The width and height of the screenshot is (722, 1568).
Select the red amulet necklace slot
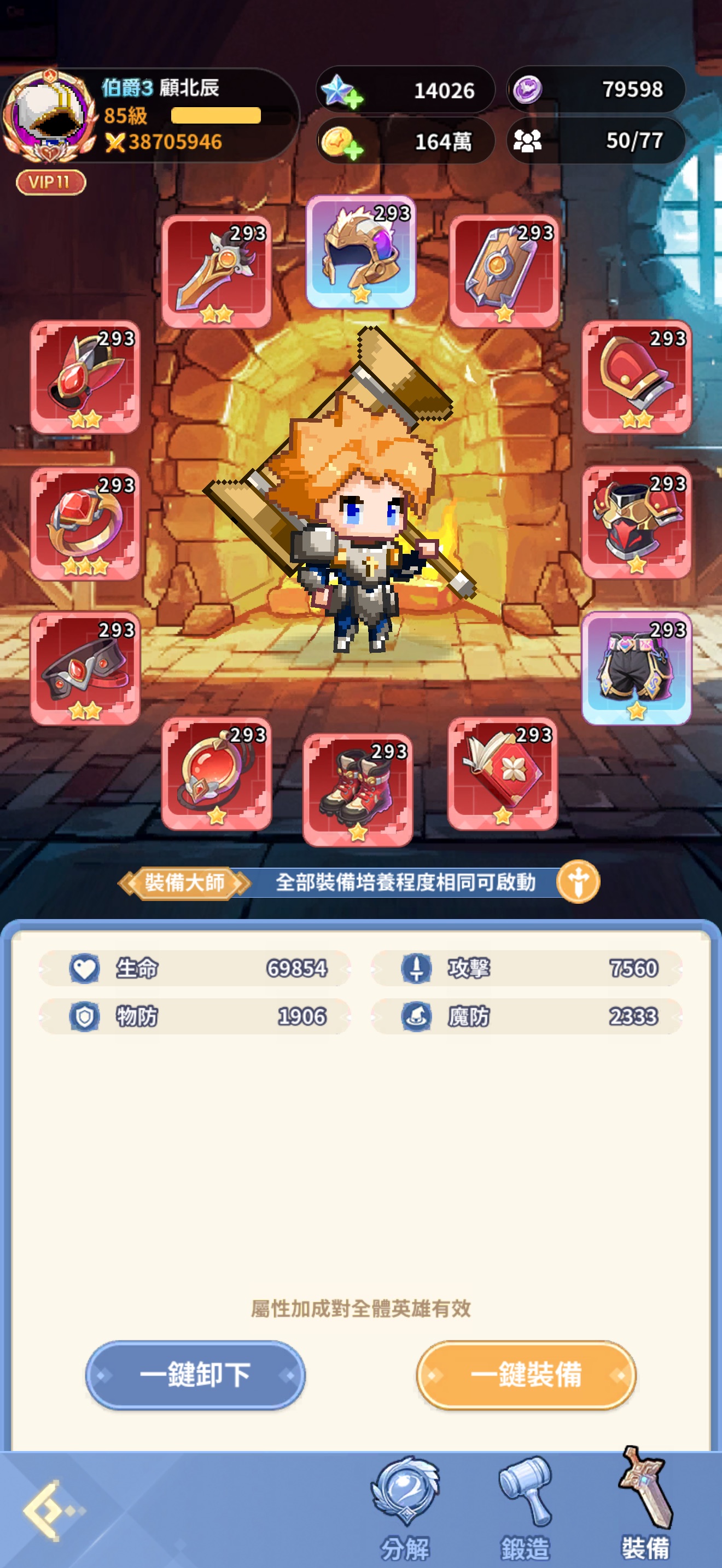click(x=216, y=773)
